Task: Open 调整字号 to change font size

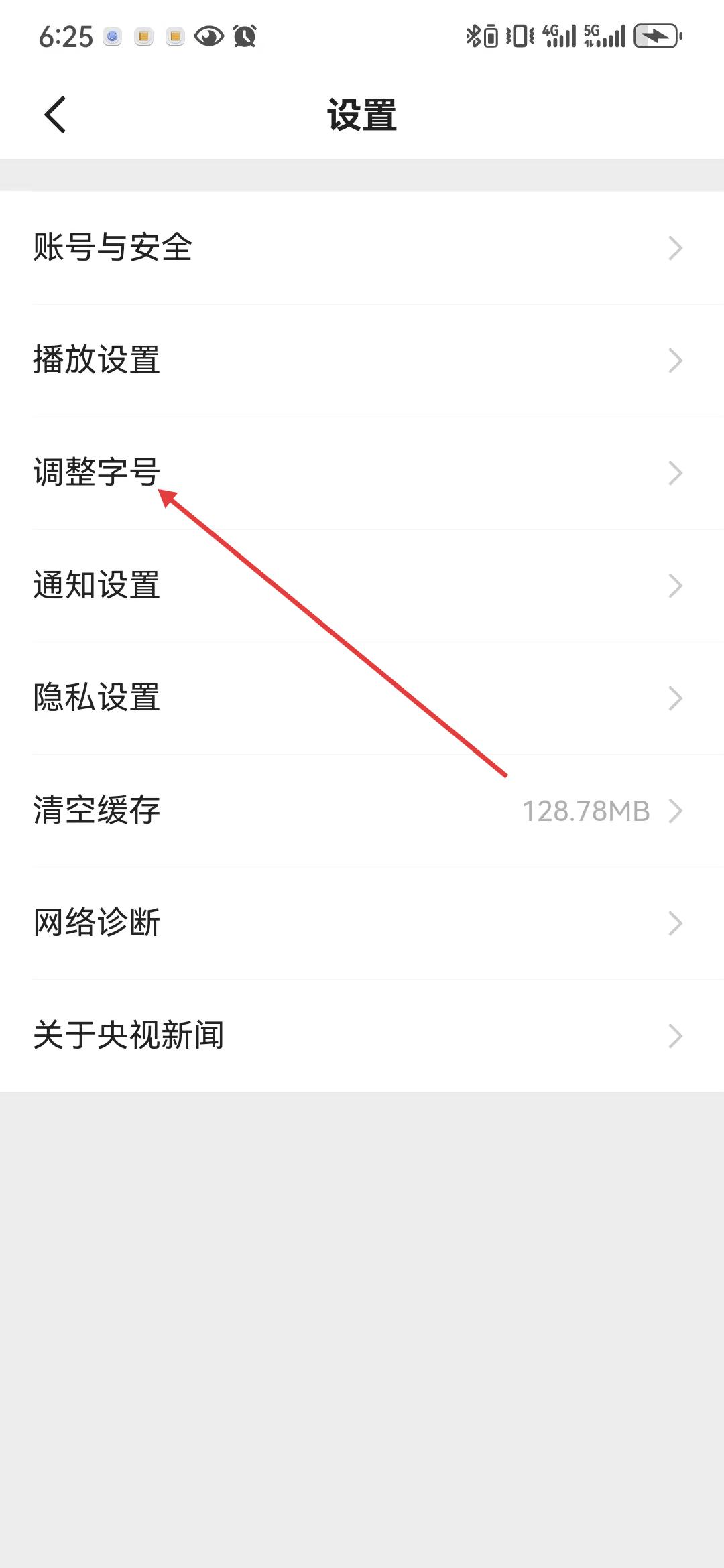Action: pyautogui.click(x=362, y=473)
